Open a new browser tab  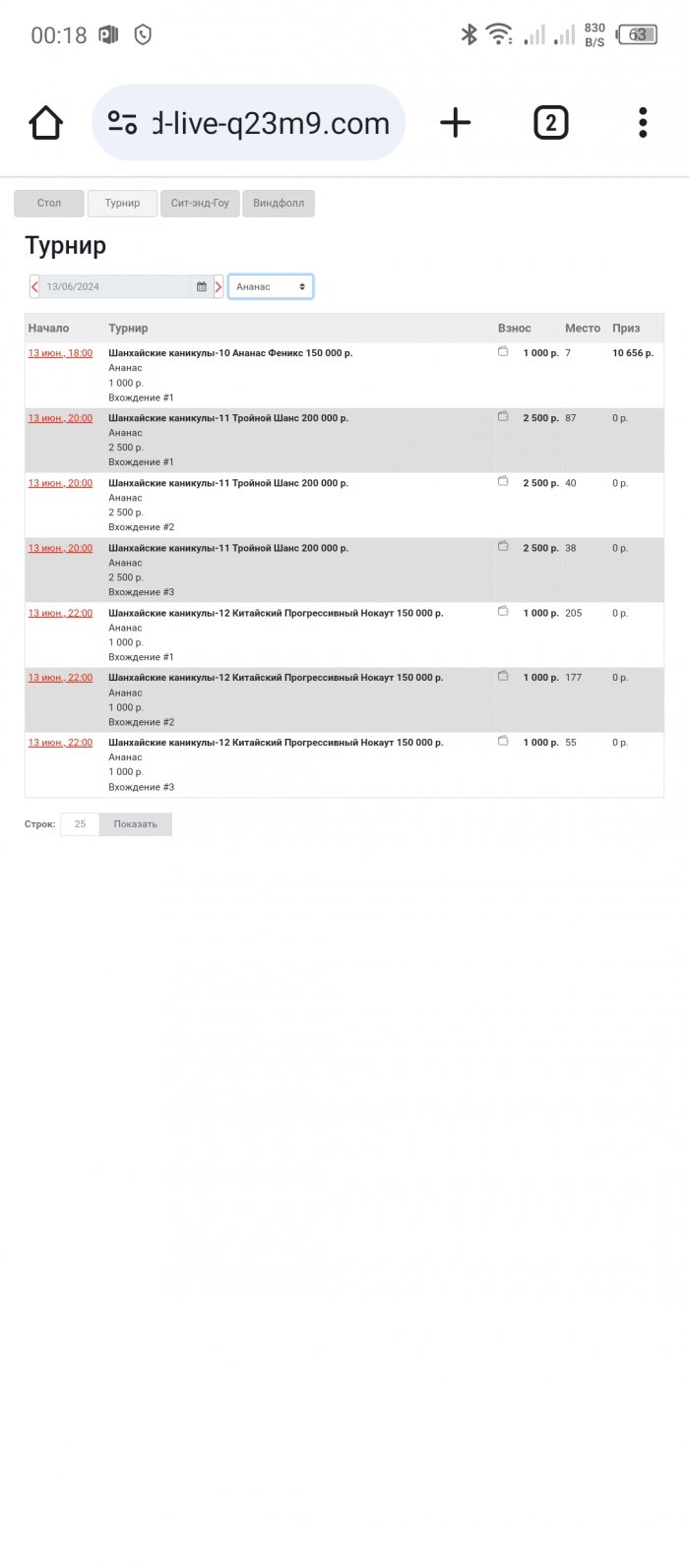(455, 123)
